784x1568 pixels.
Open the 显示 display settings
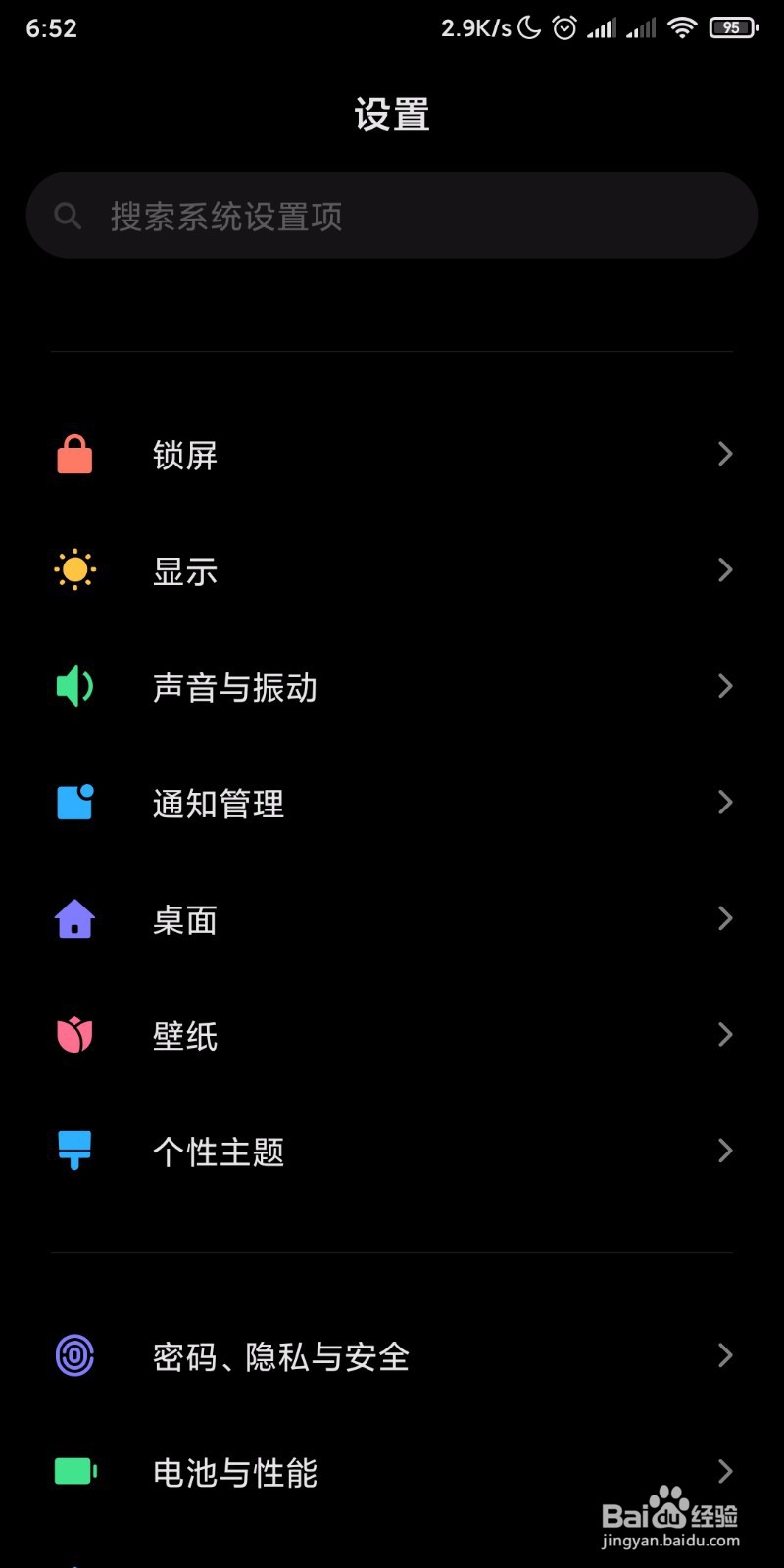click(392, 570)
